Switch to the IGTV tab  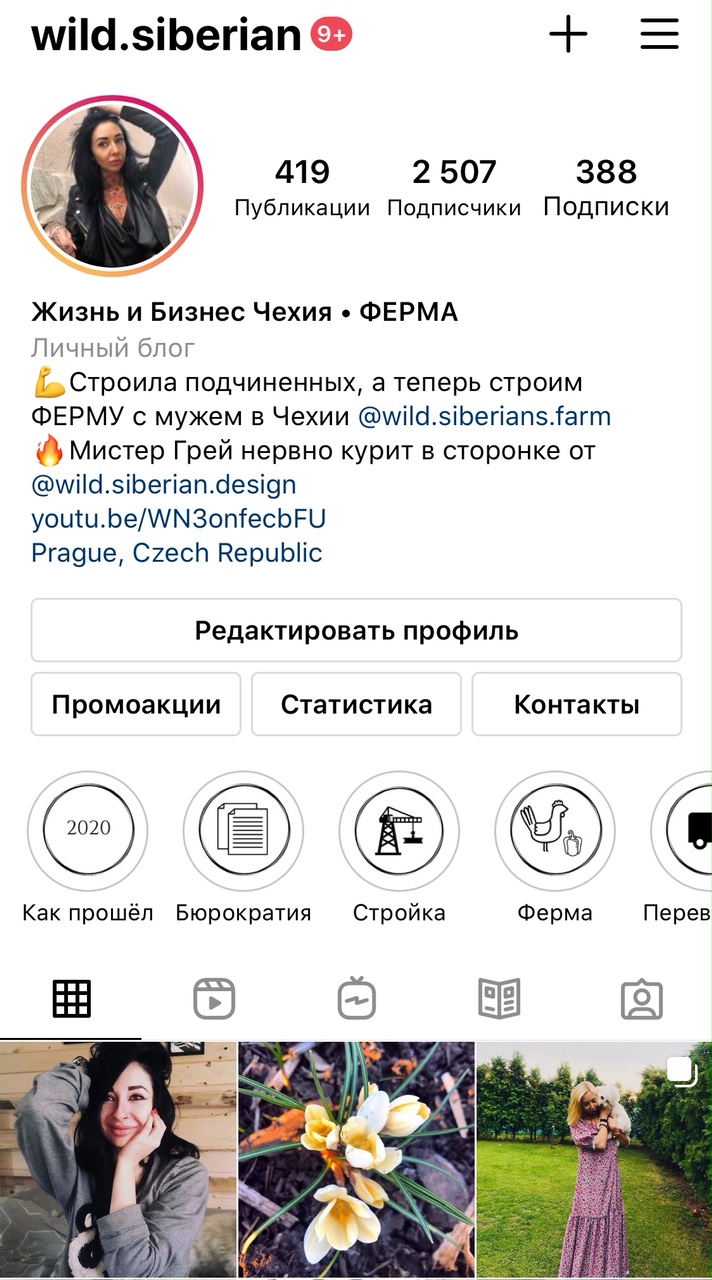pos(356,998)
